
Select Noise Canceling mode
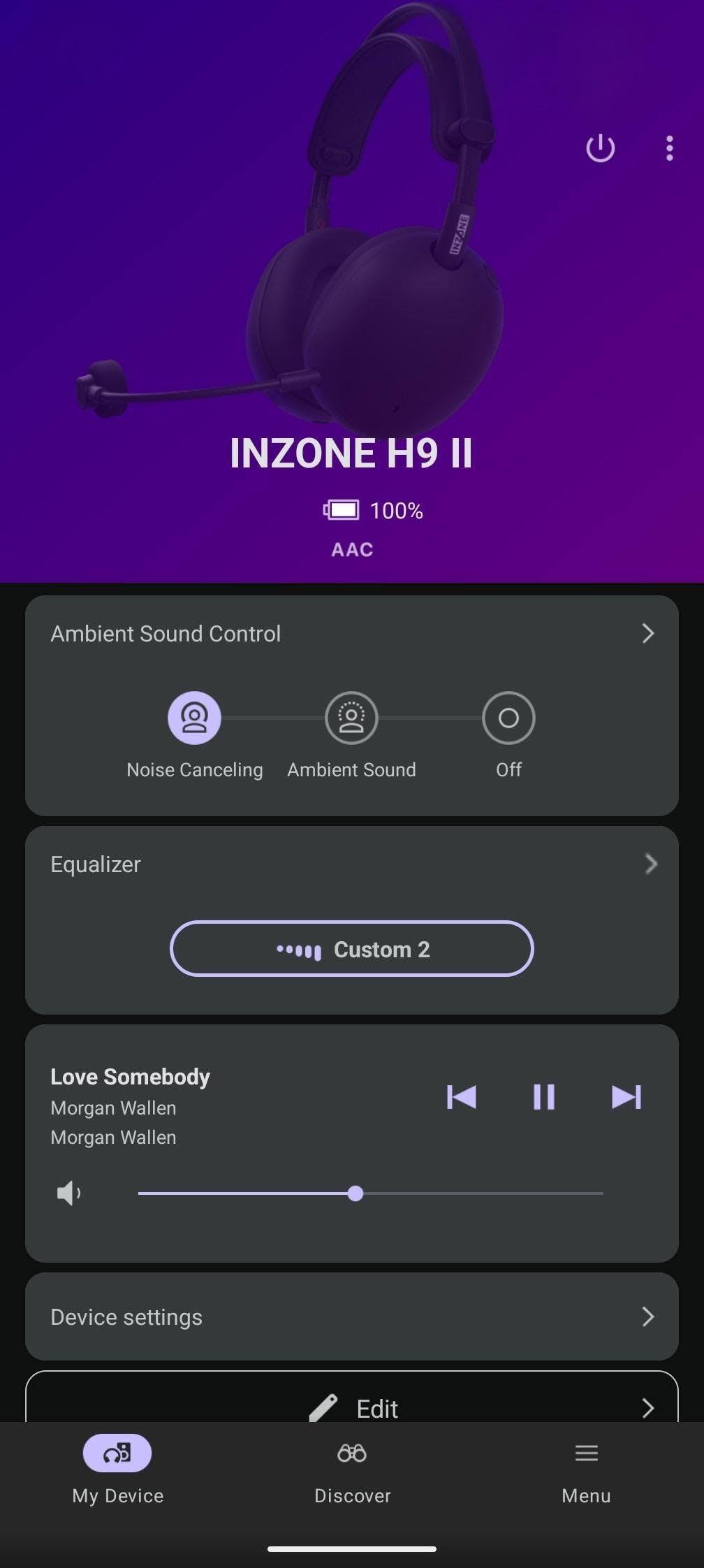[194, 718]
